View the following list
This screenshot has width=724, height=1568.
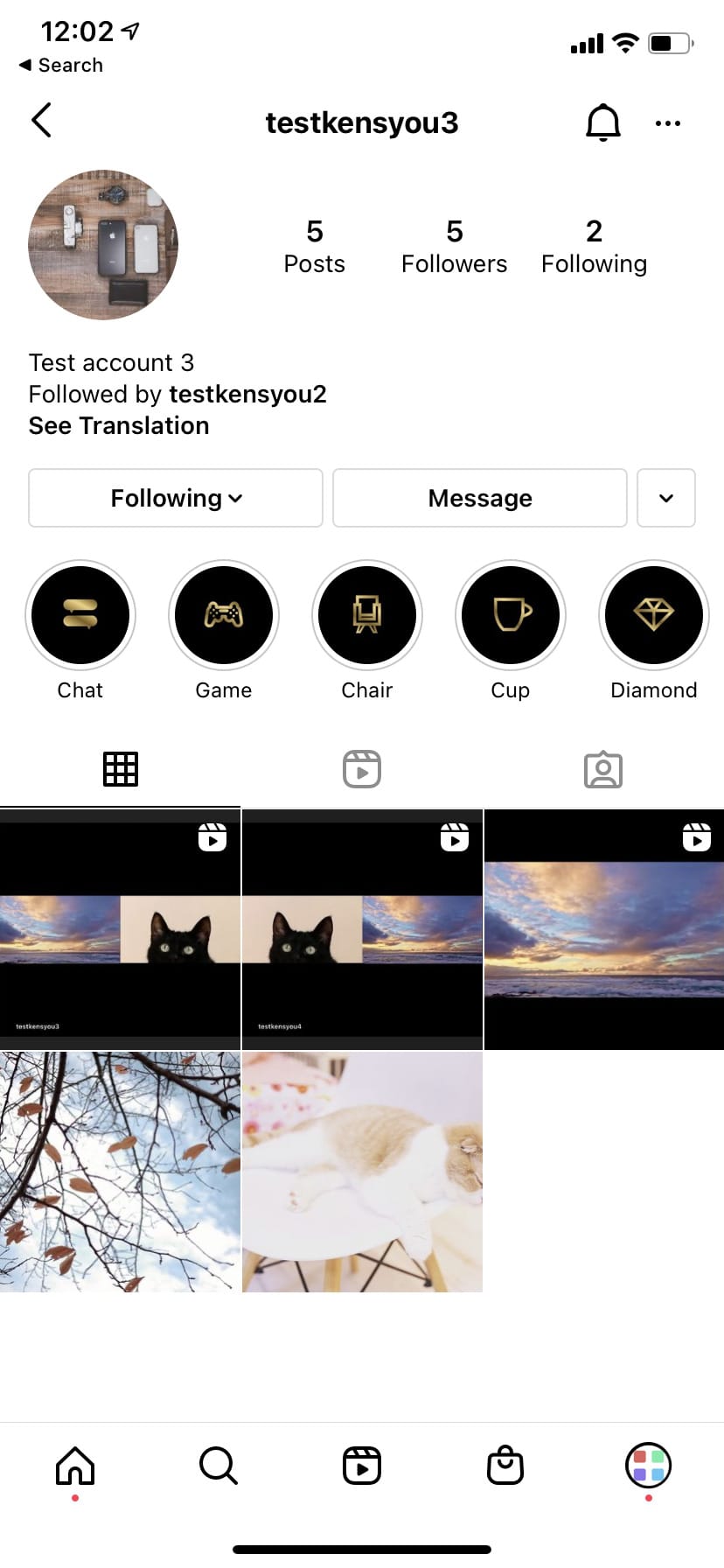pos(594,247)
